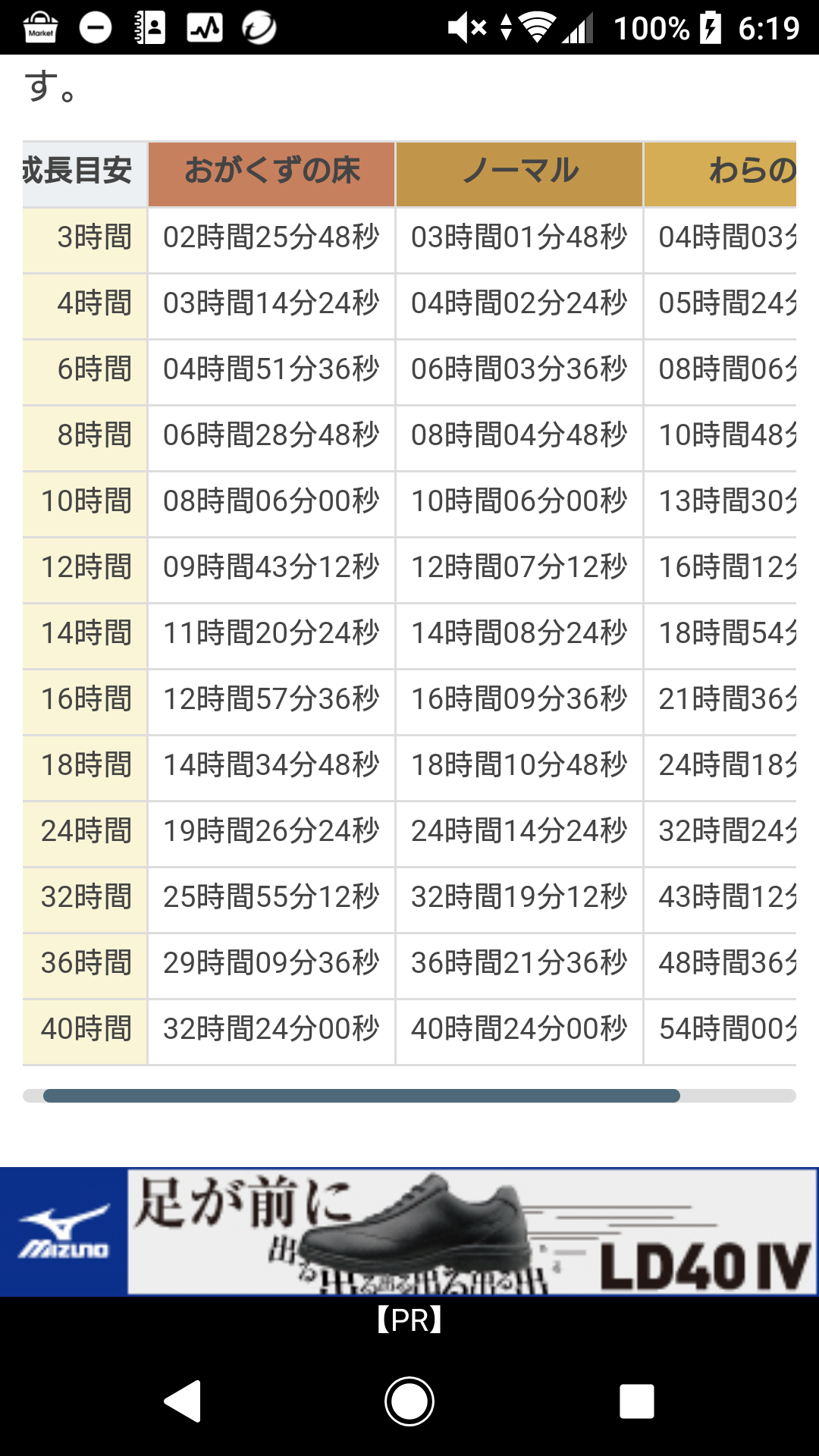Return to the home screen

coord(409,1401)
